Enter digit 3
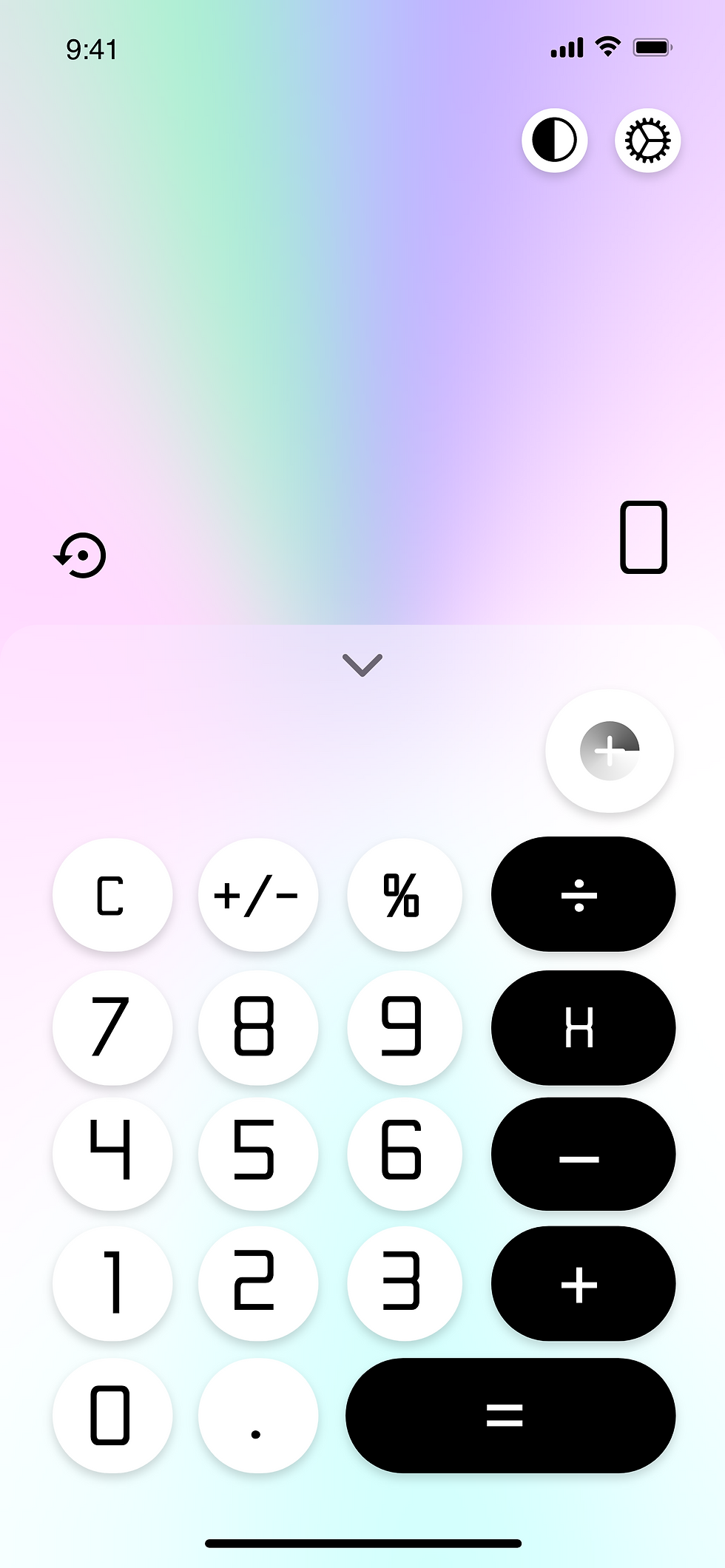Image resolution: width=725 pixels, height=1568 pixels. pyautogui.click(x=404, y=1283)
